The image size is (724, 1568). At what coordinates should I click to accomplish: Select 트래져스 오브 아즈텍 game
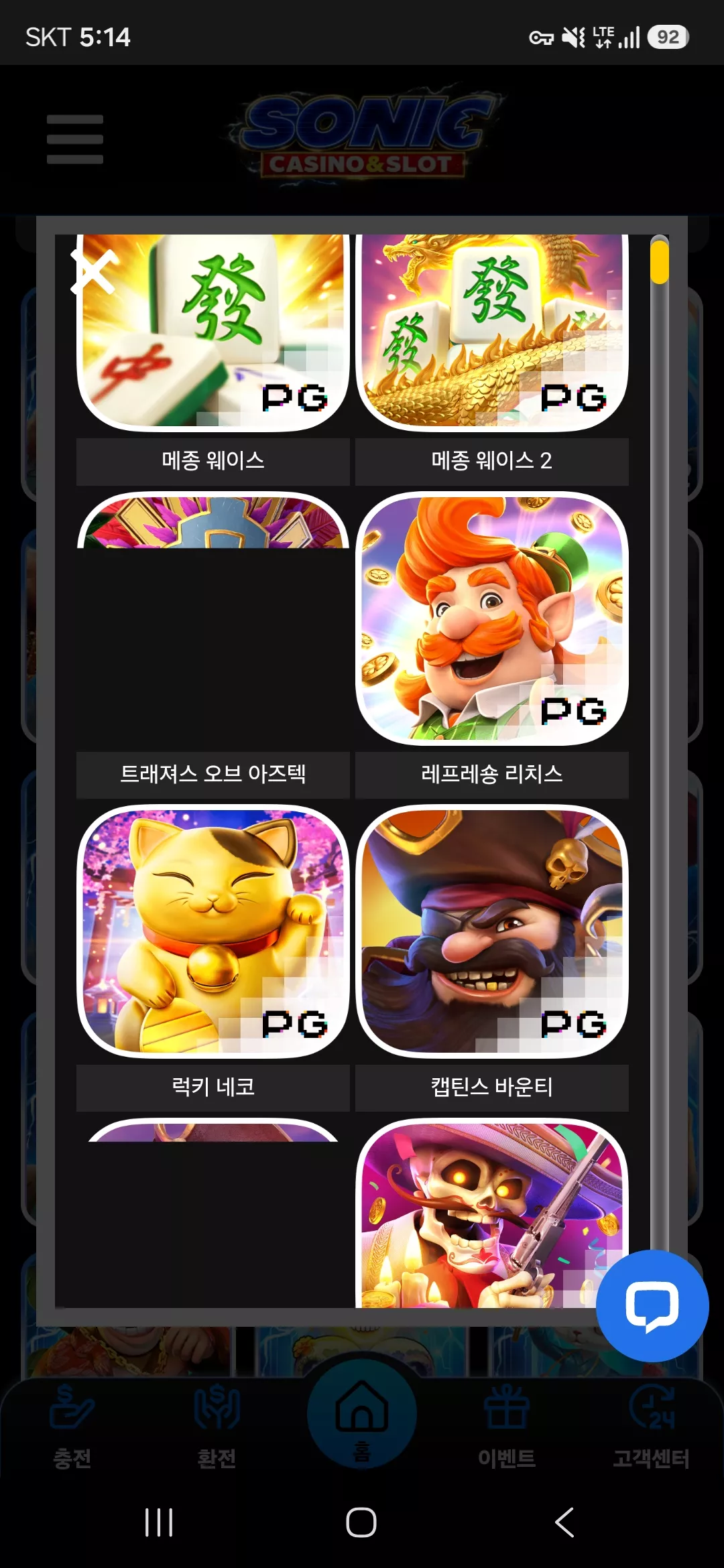pyautogui.click(x=213, y=774)
